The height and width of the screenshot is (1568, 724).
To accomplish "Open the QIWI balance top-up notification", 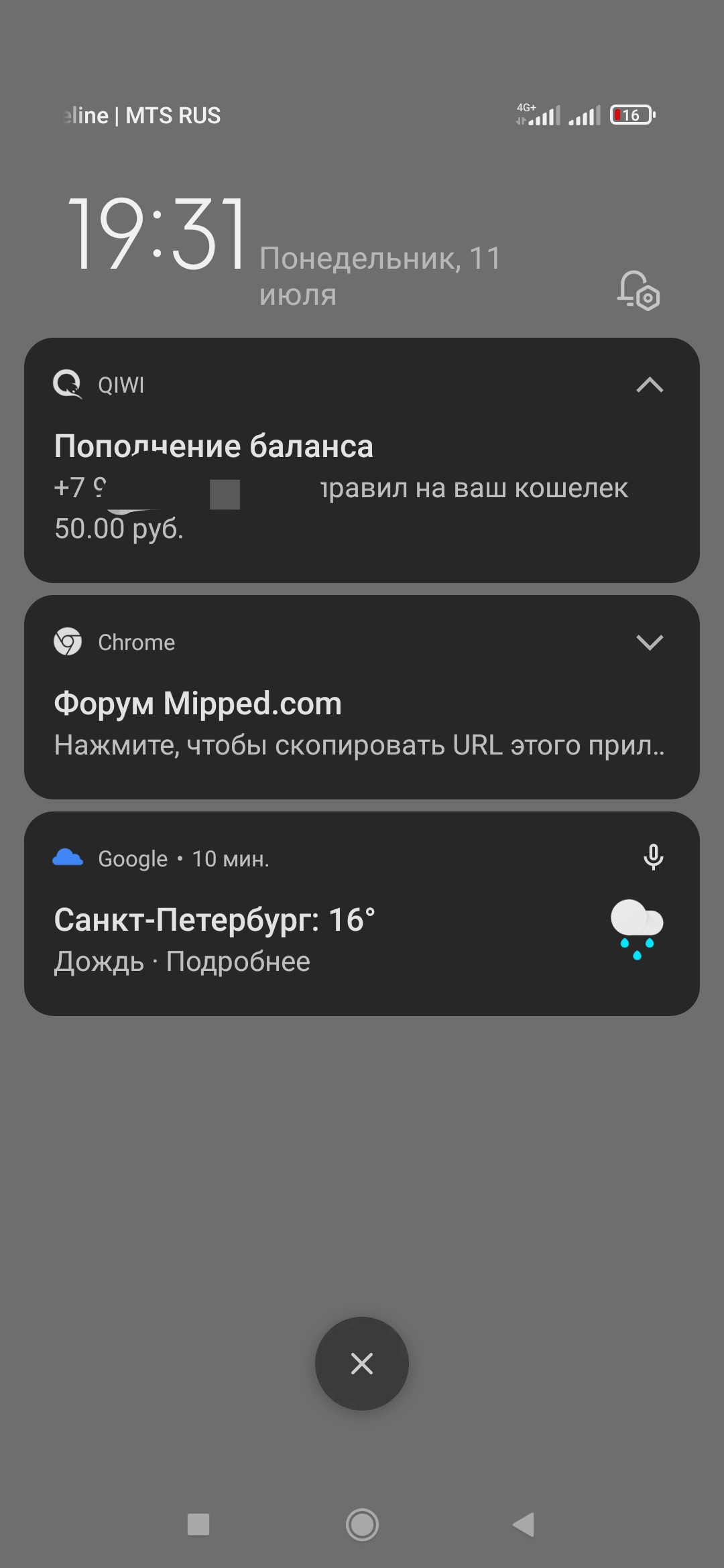I will tap(362, 460).
